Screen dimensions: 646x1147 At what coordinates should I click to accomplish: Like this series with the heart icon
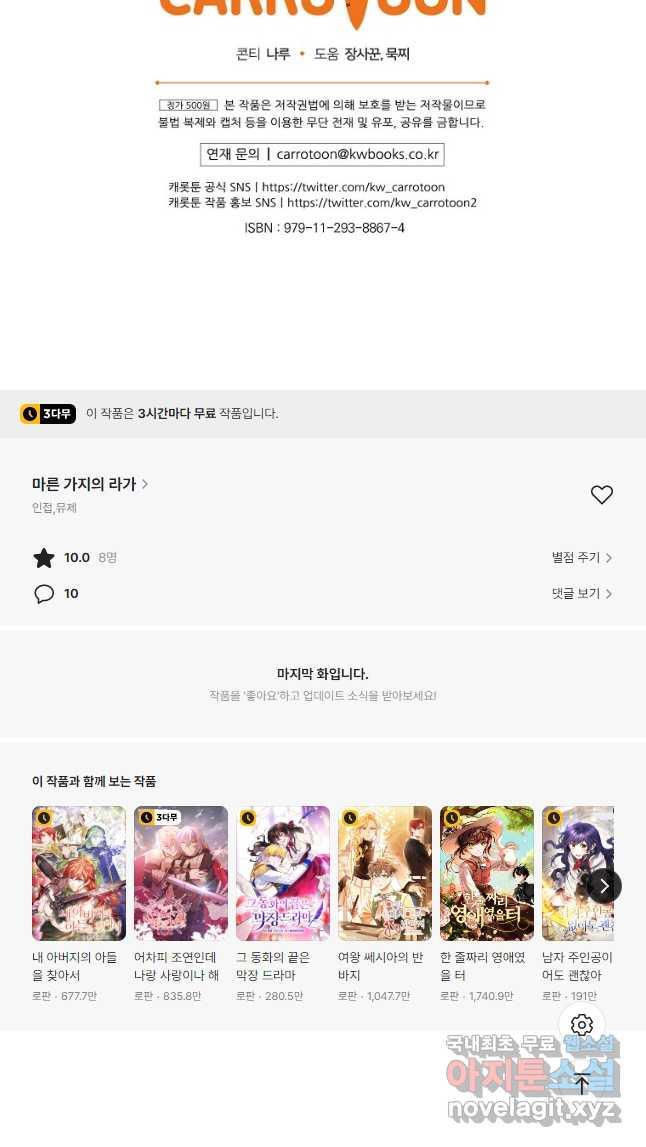coord(601,495)
